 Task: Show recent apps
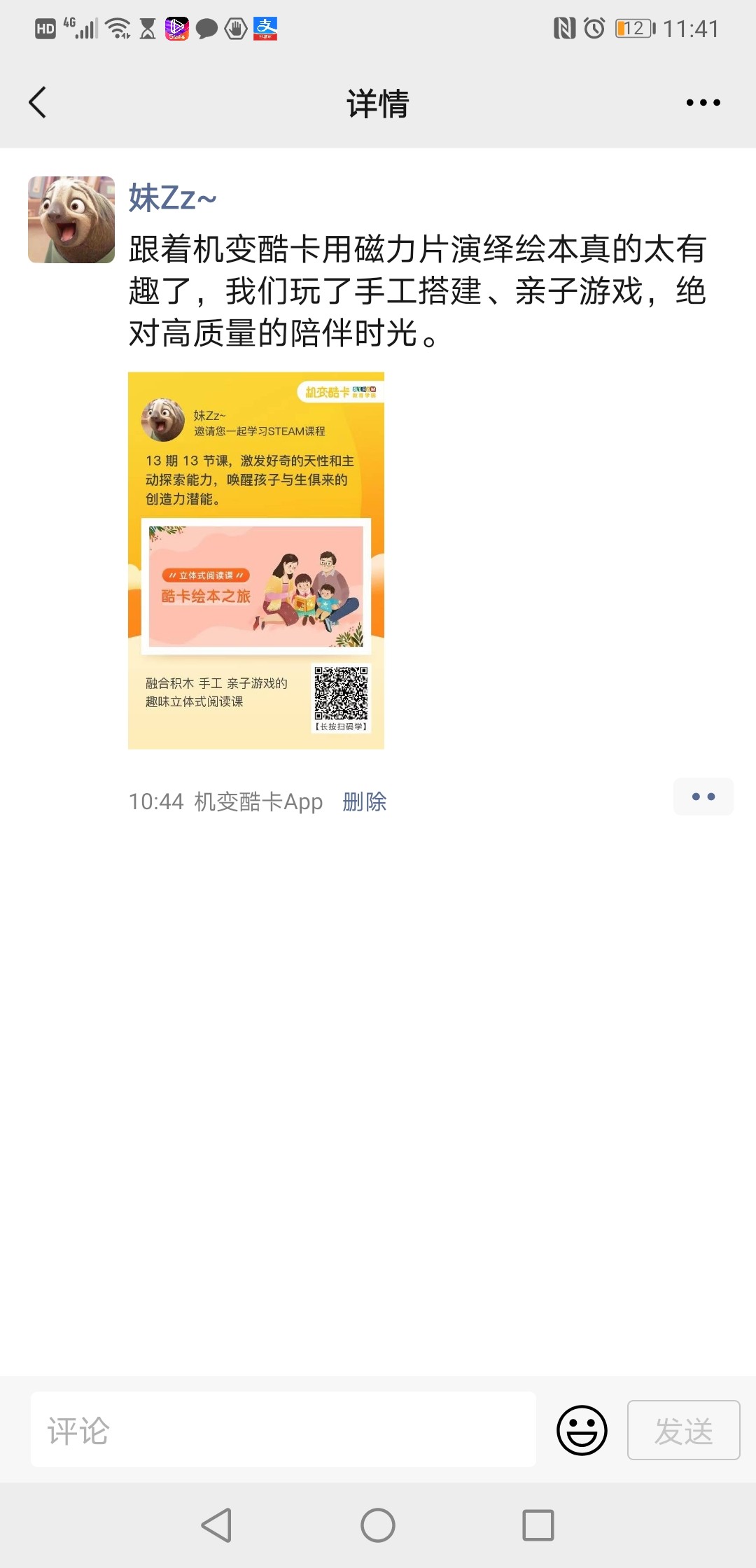pyautogui.click(x=538, y=1525)
